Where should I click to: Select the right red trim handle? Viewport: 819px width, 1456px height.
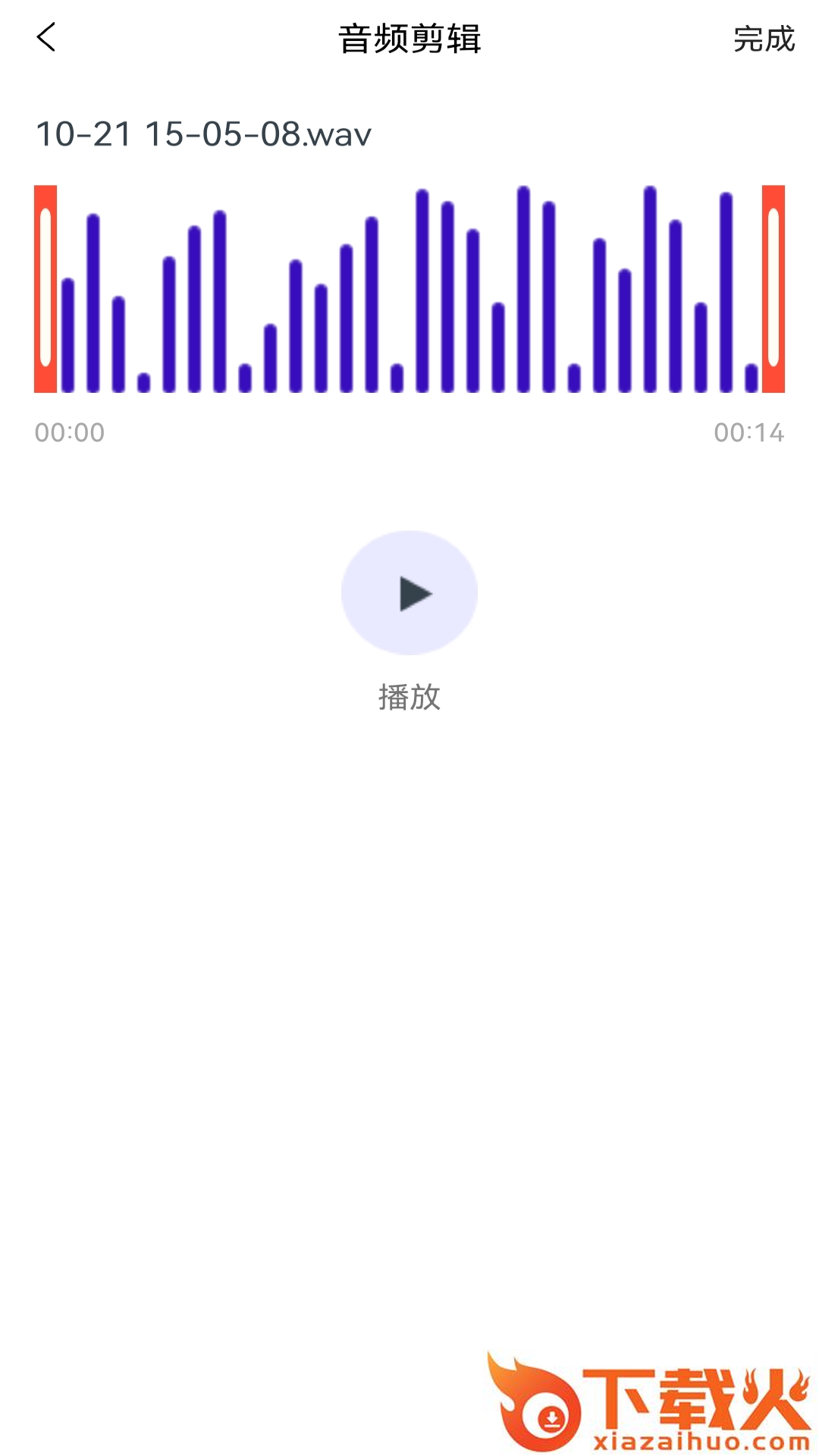pyautogui.click(x=773, y=289)
